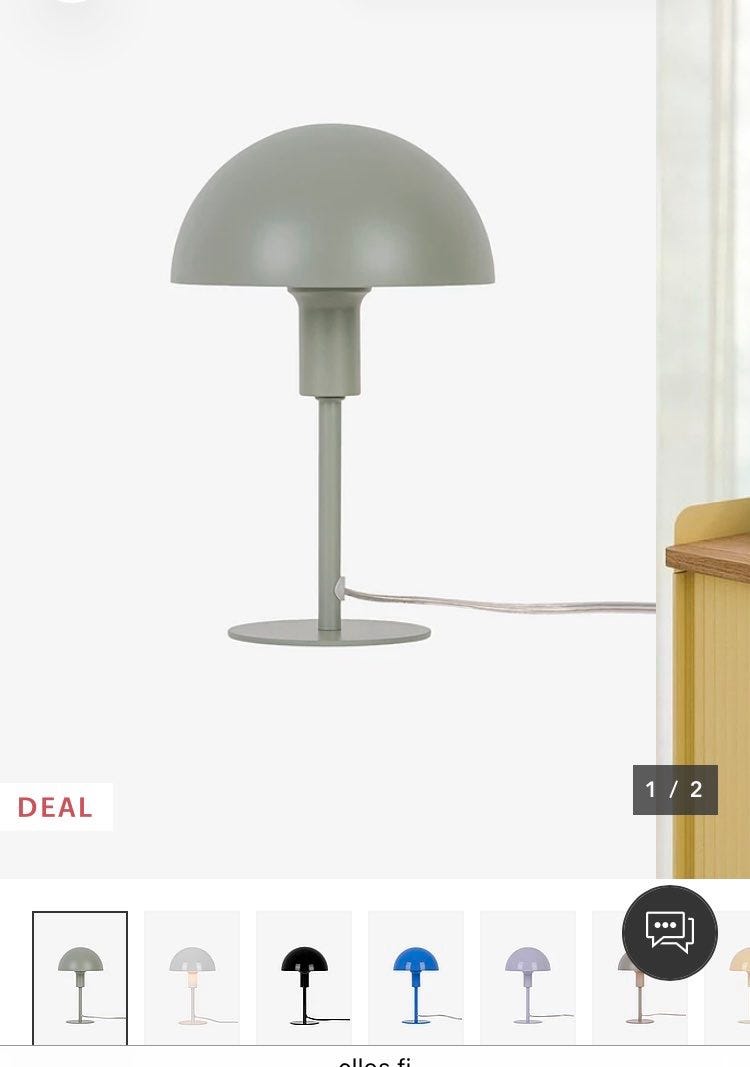Enlarge the main green lamp product image
The height and width of the screenshot is (1067, 750).
[x=330, y=400]
